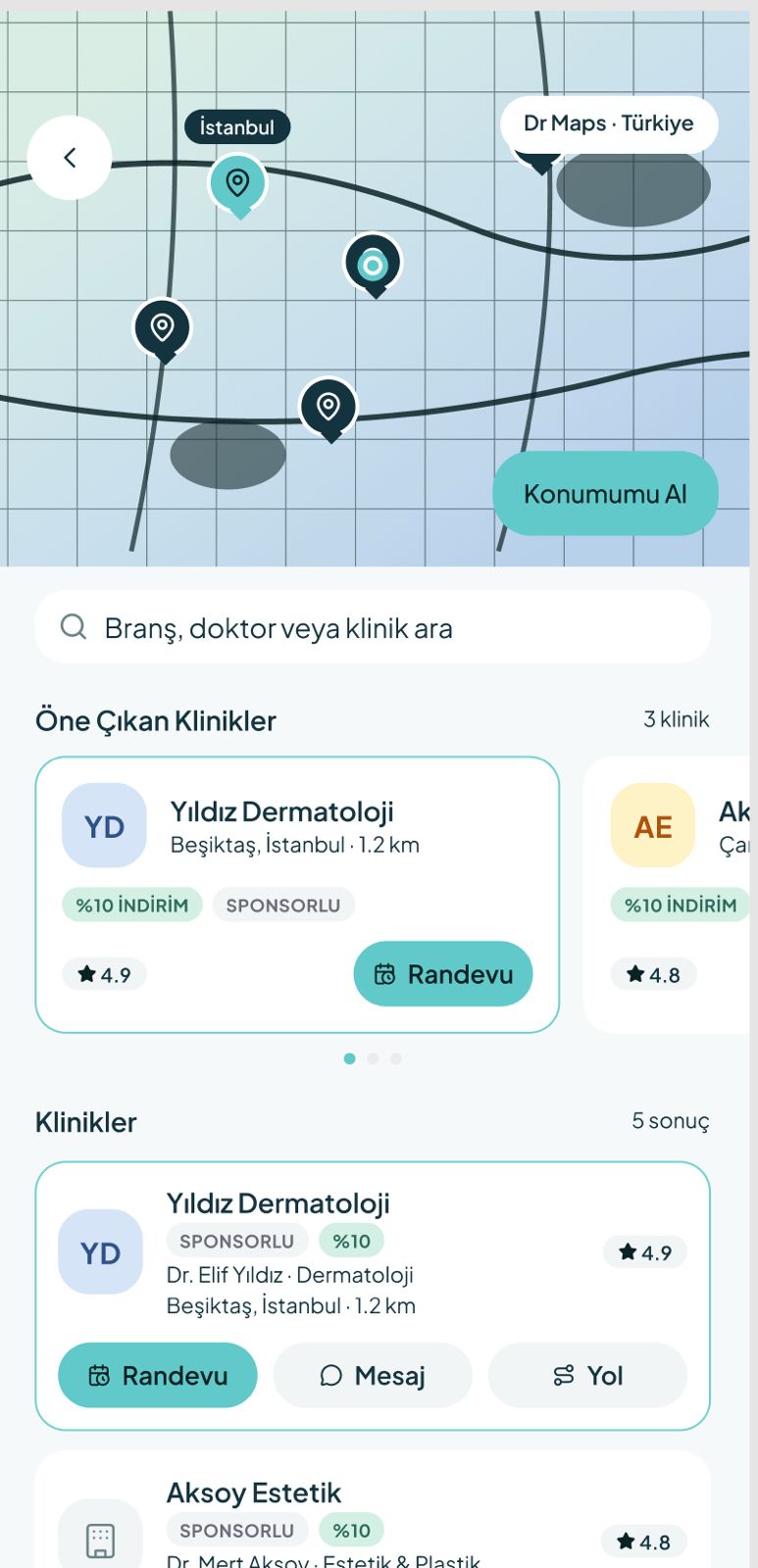Select the İstanbul map pin

click(237, 183)
